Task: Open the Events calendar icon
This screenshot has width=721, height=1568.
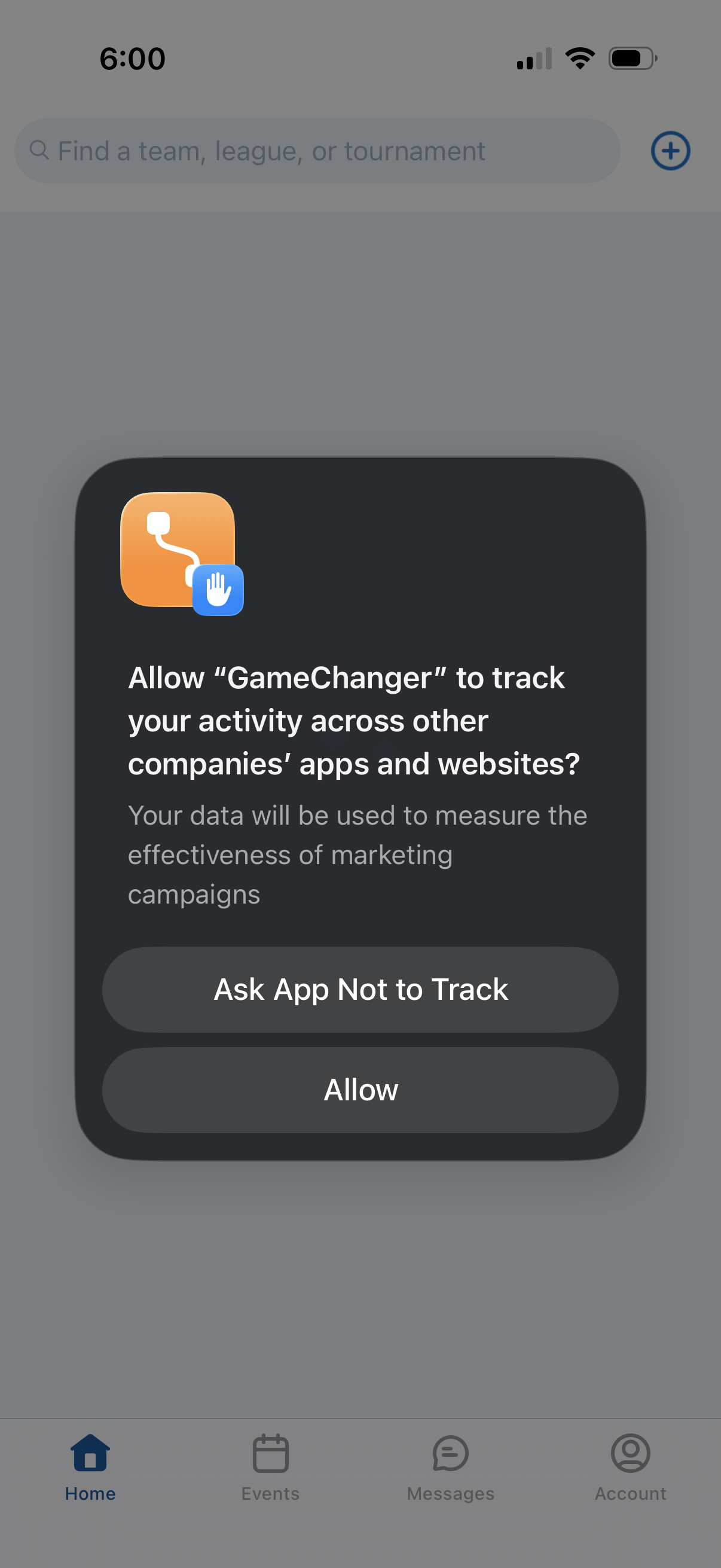Action: pos(270,1452)
